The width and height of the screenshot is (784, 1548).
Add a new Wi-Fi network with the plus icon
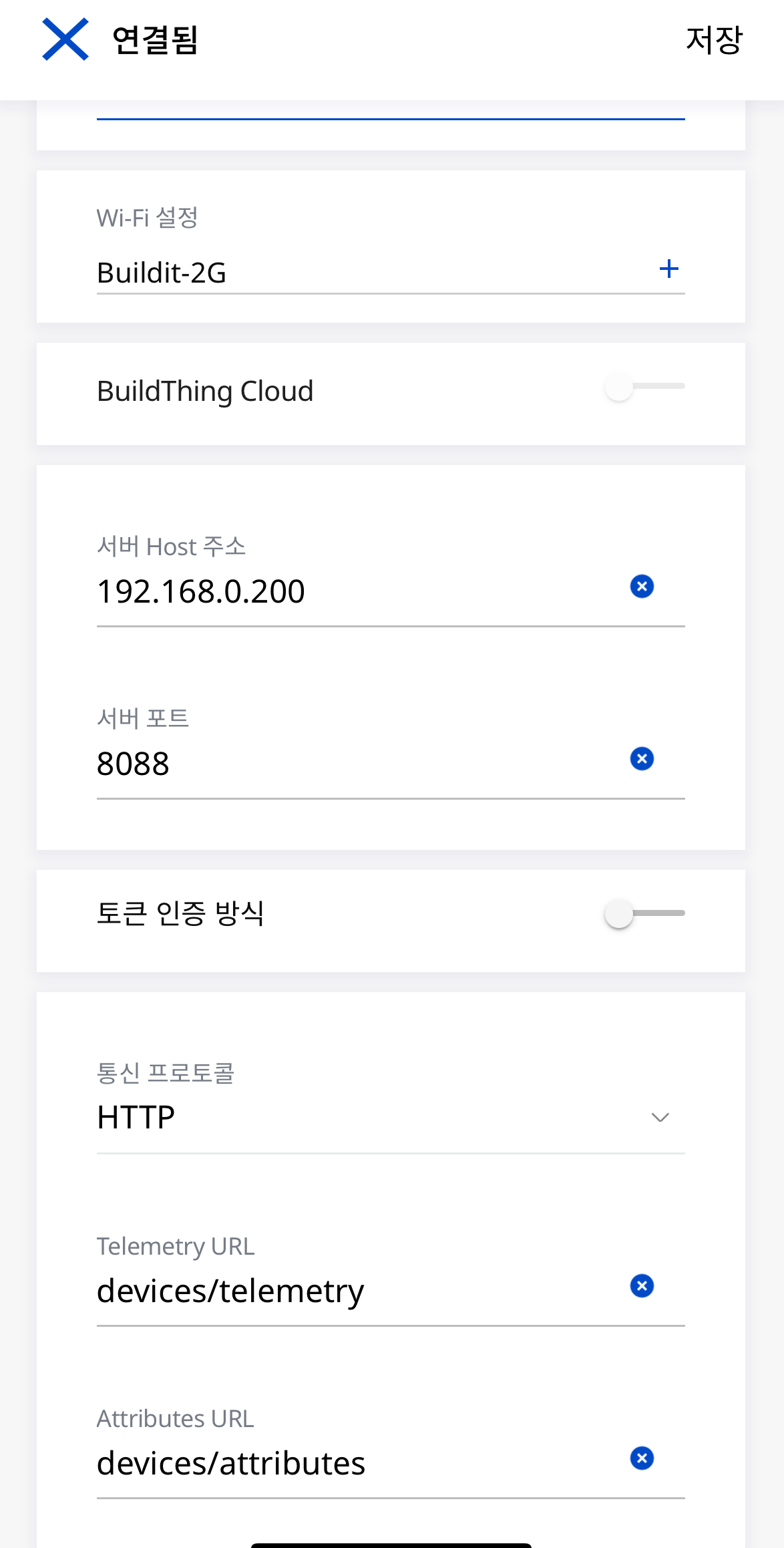(668, 269)
